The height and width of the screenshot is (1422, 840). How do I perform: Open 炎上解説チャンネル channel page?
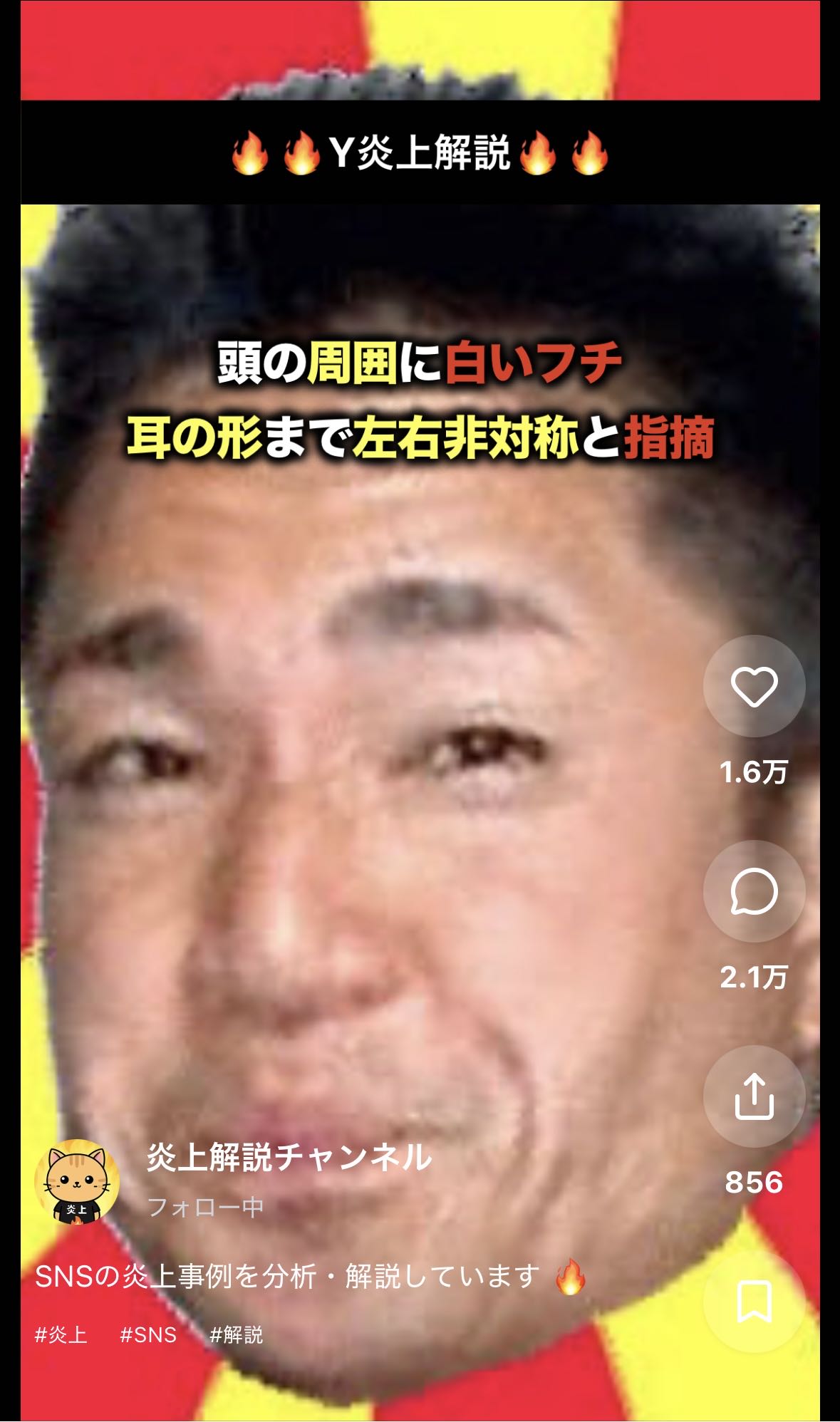289,1157
